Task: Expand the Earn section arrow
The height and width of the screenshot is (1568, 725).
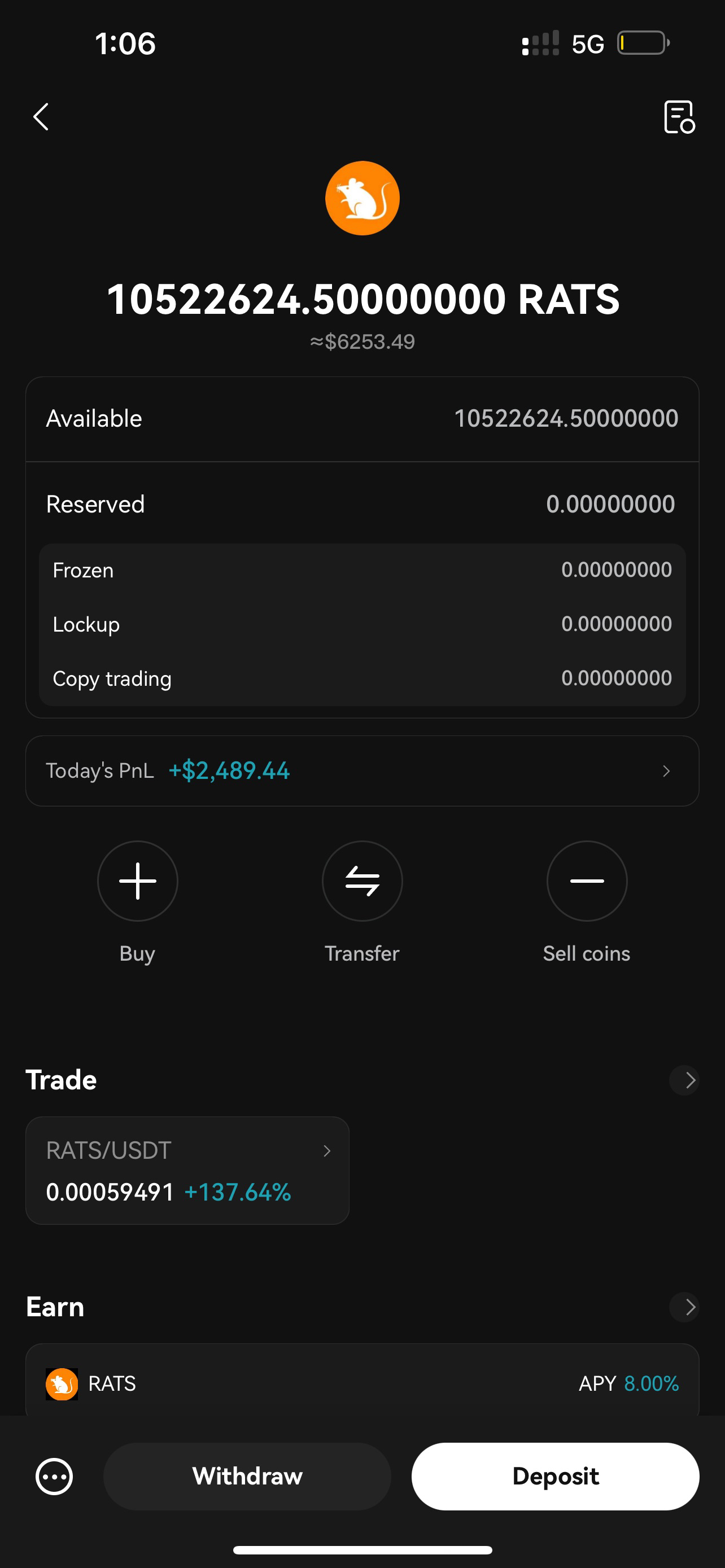Action: (x=684, y=1306)
